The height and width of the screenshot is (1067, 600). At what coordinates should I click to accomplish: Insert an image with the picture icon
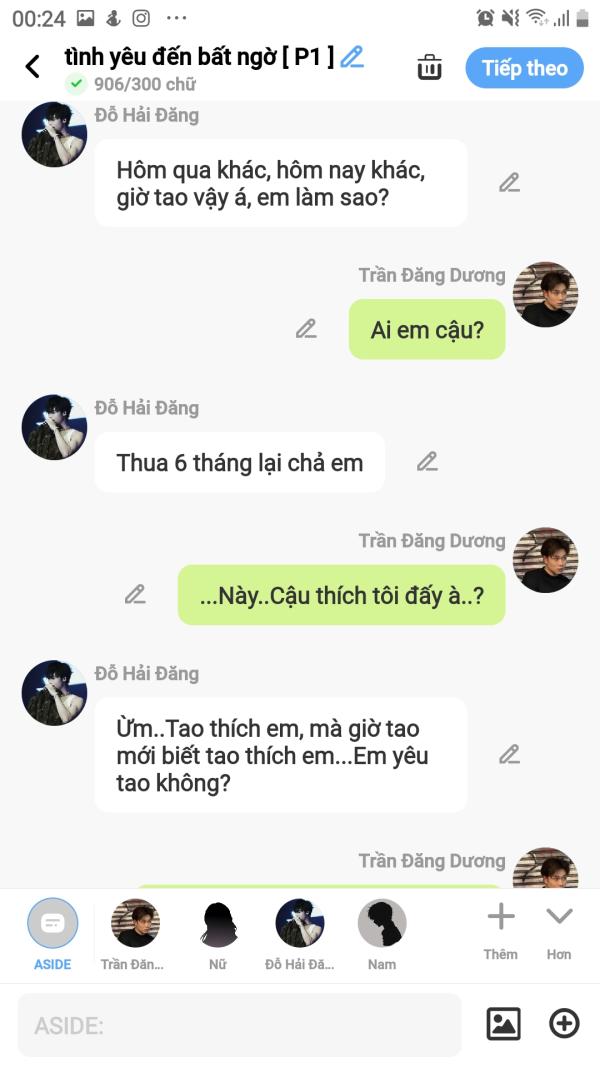click(x=503, y=1024)
